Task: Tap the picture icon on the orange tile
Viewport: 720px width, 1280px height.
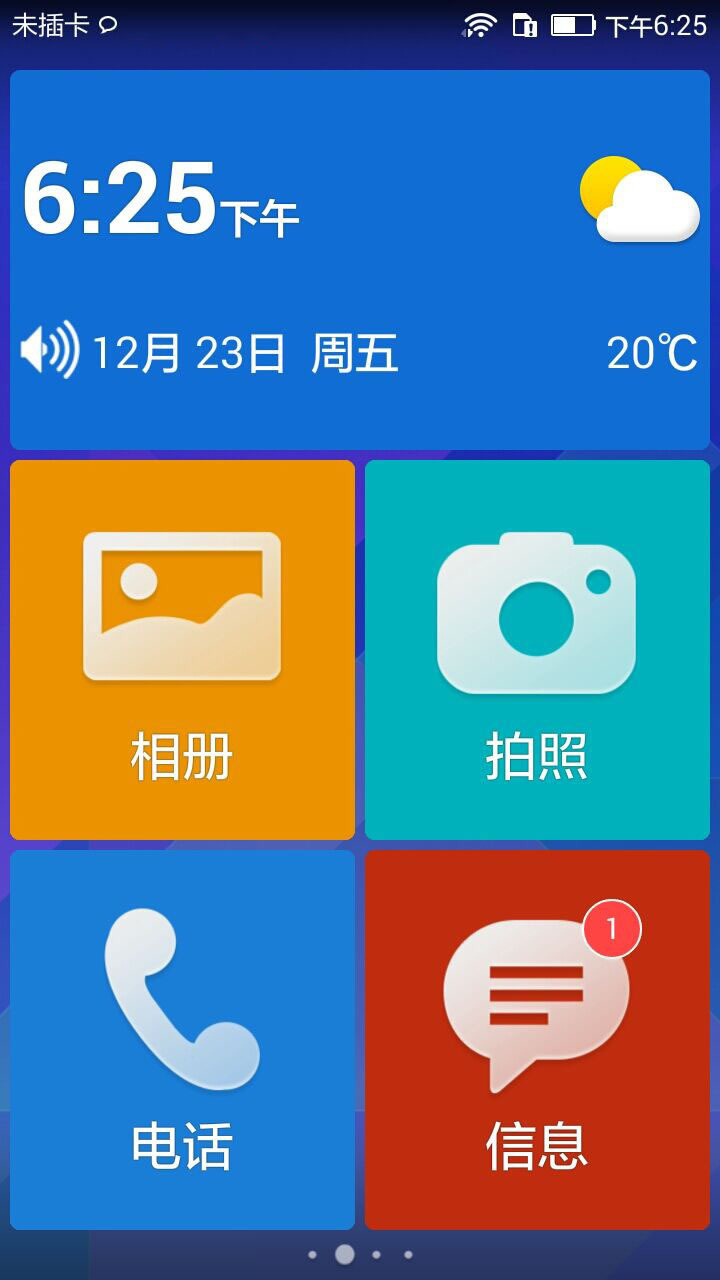Action: pyautogui.click(x=180, y=605)
